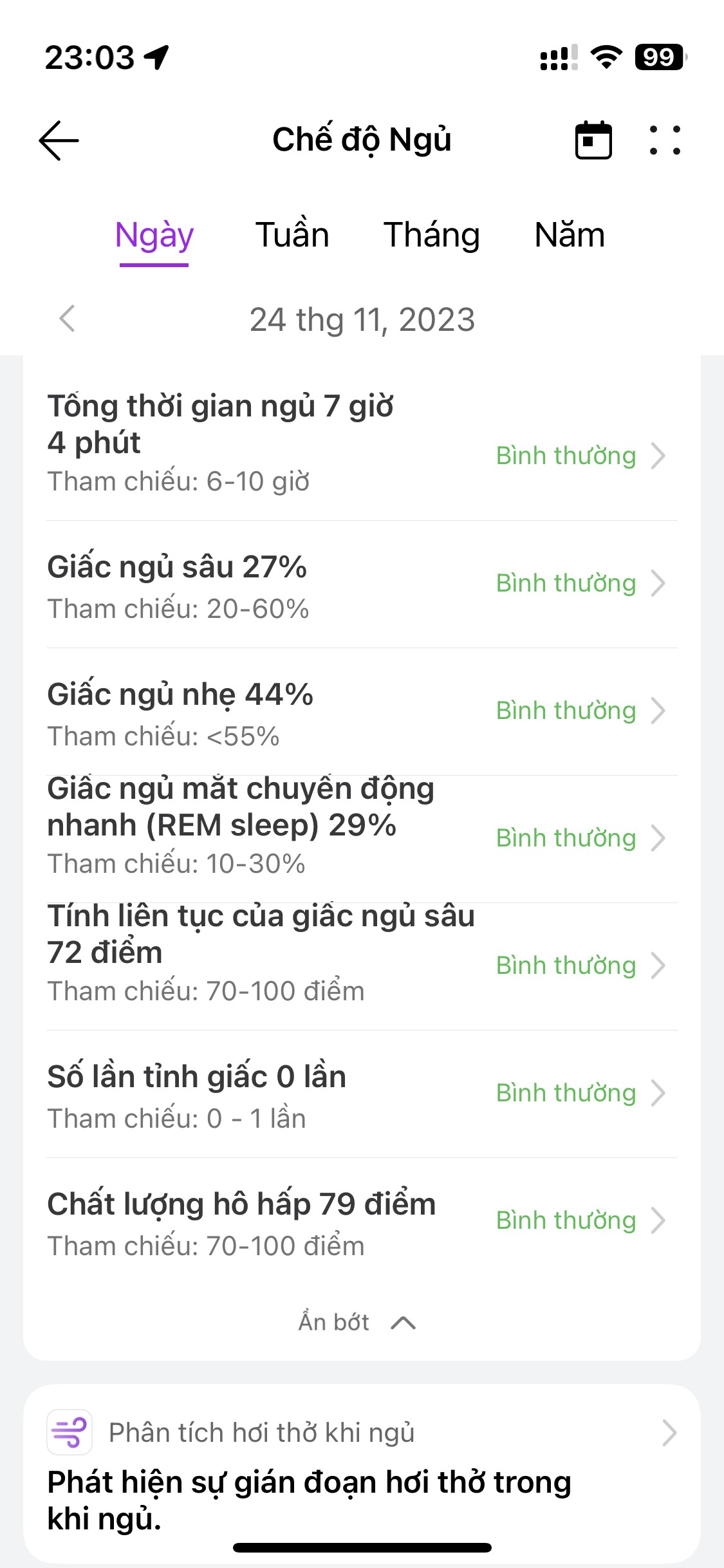Open Chất lượng hô hấp 79 điểm

coord(362,1222)
